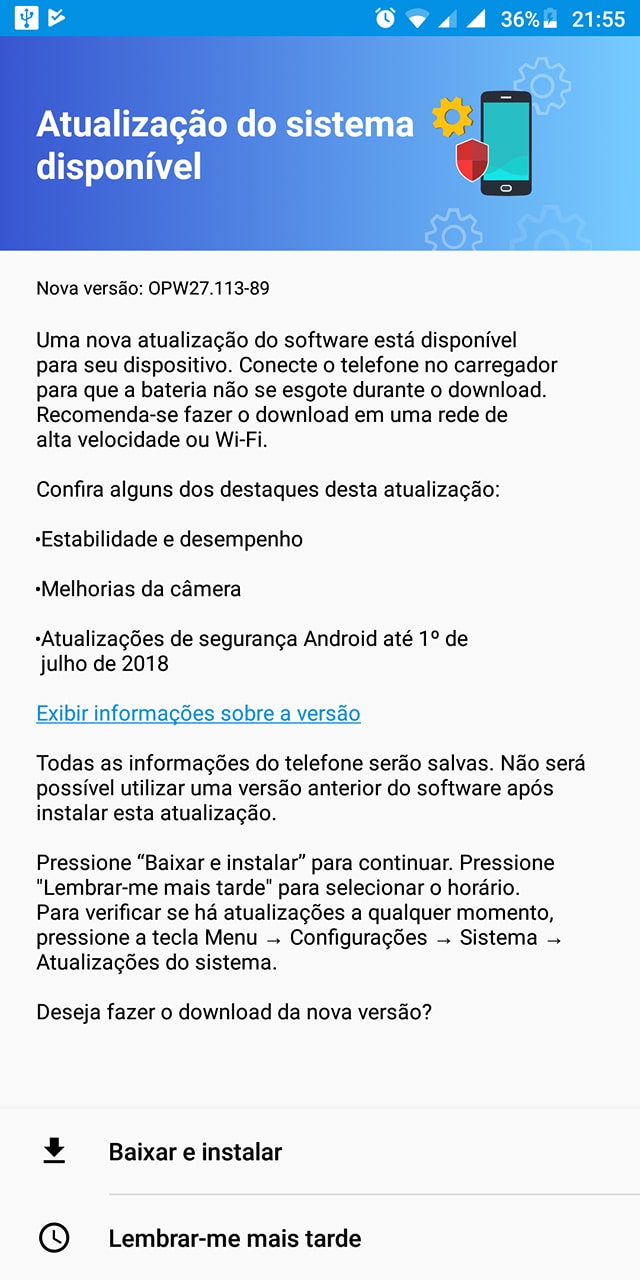Select Baixar e instalar
640x1280 pixels.
tap(320, 1151)
